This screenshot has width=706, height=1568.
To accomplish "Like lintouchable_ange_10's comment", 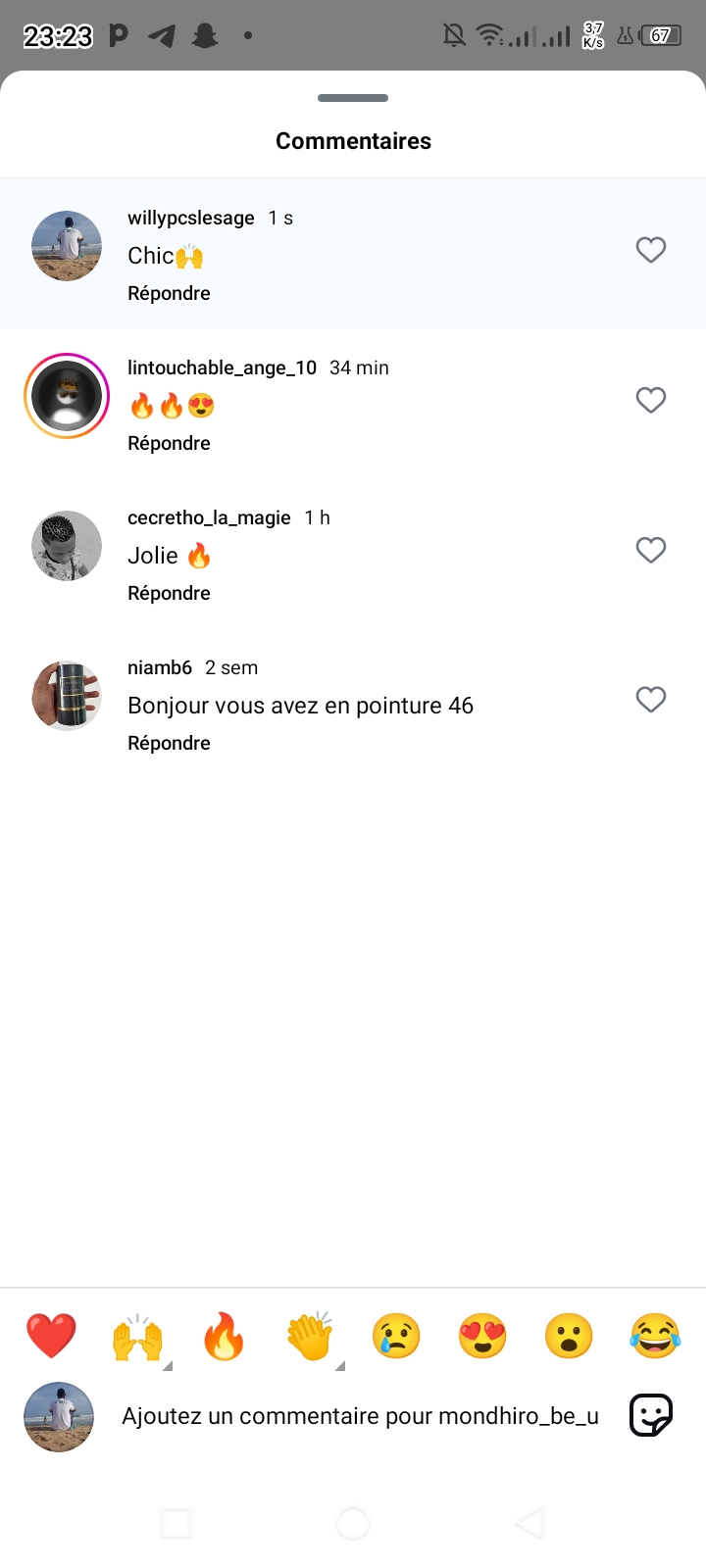I will click(651, 400).
